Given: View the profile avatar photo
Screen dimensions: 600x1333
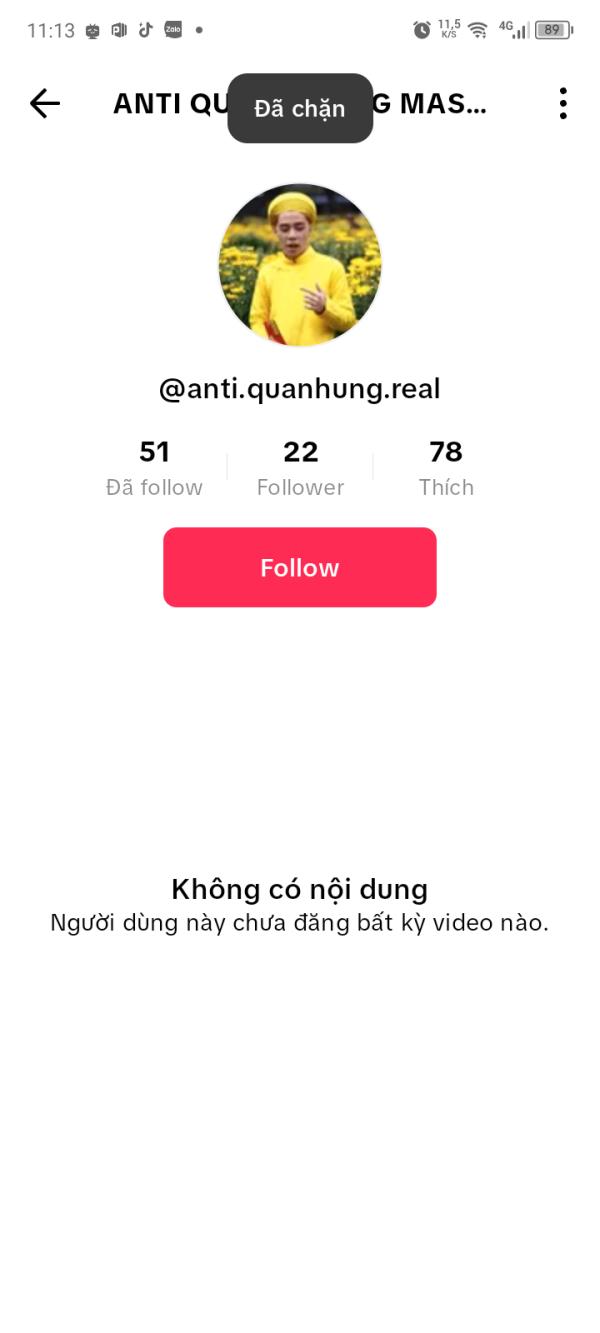Looking at the screenshot, I should coord(300,265).
